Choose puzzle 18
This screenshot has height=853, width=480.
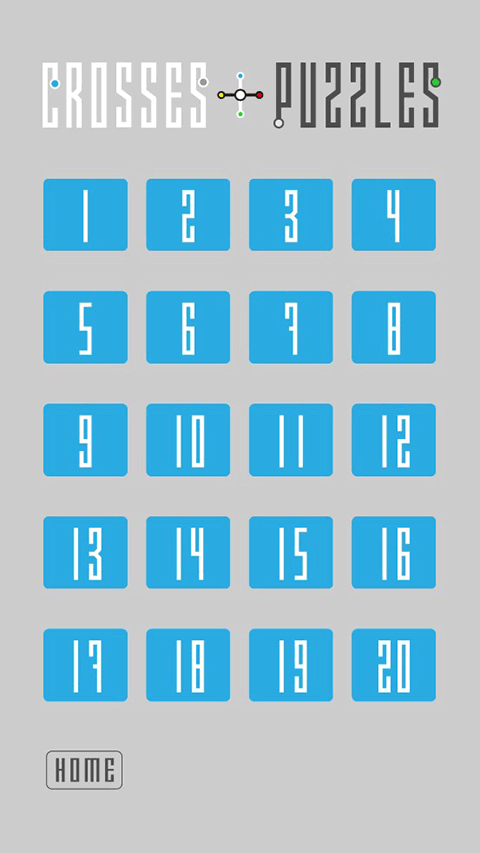pos(188,665)
